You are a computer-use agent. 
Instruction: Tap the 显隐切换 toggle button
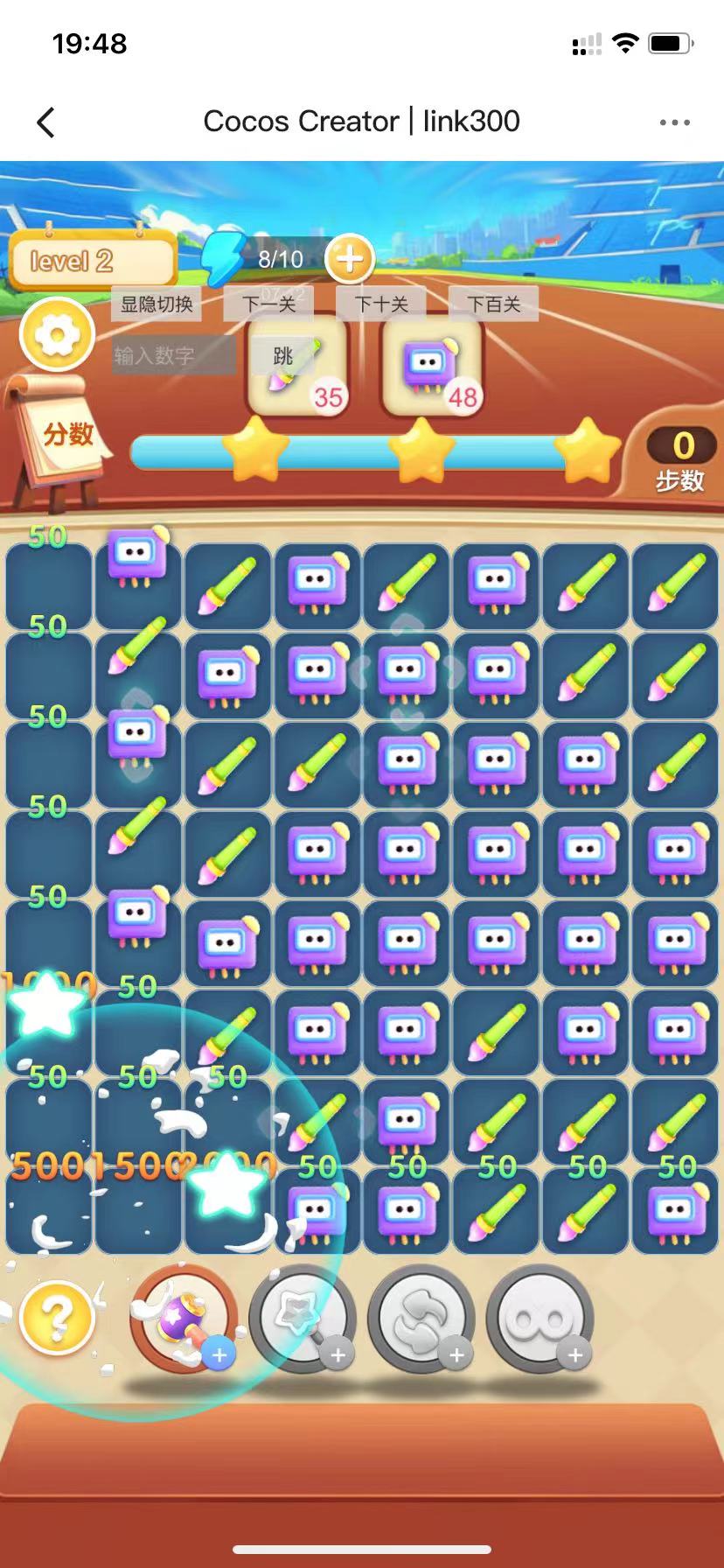click(157, 304)
